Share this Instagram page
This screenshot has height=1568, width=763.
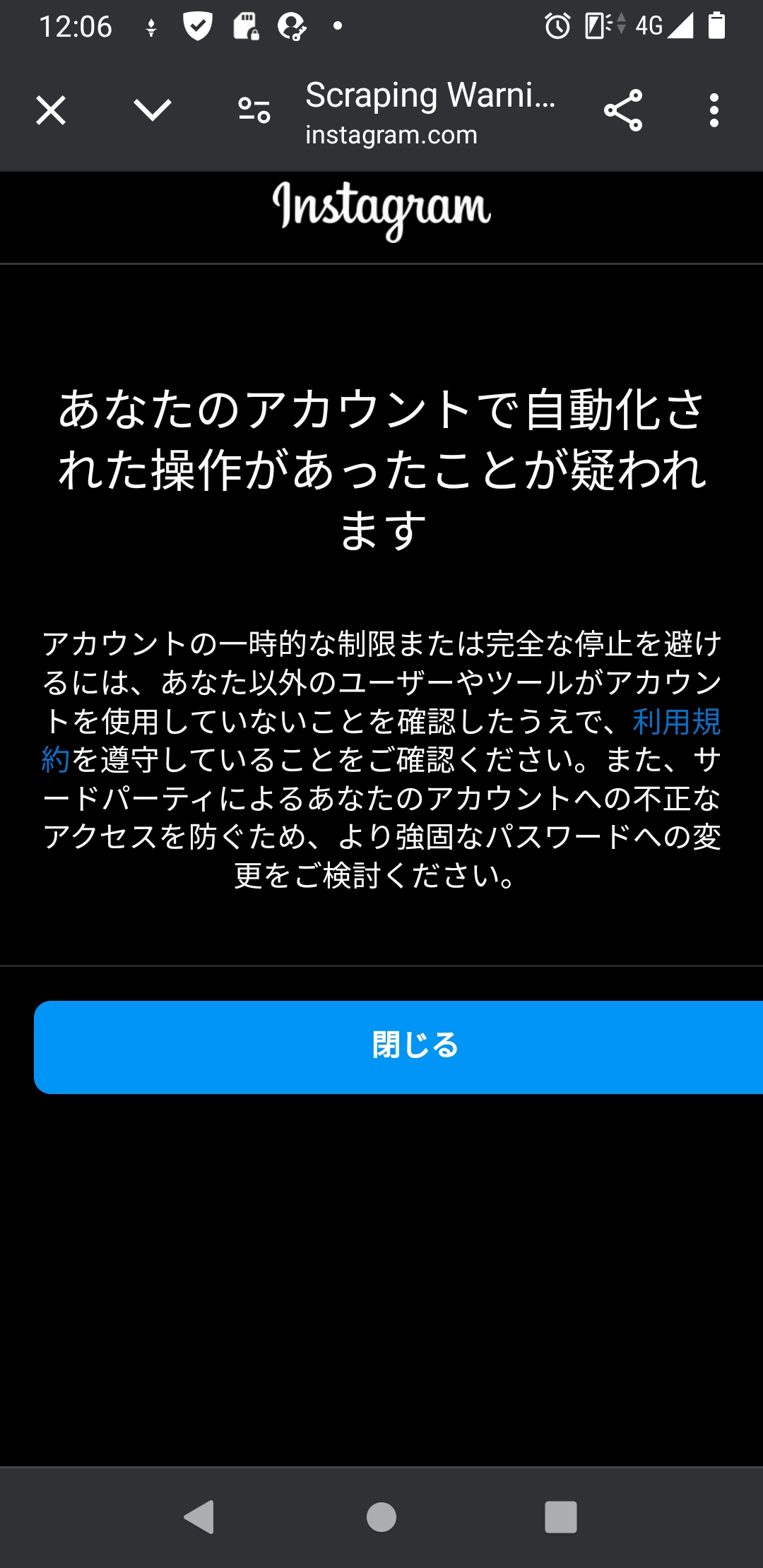coord(623,110)
